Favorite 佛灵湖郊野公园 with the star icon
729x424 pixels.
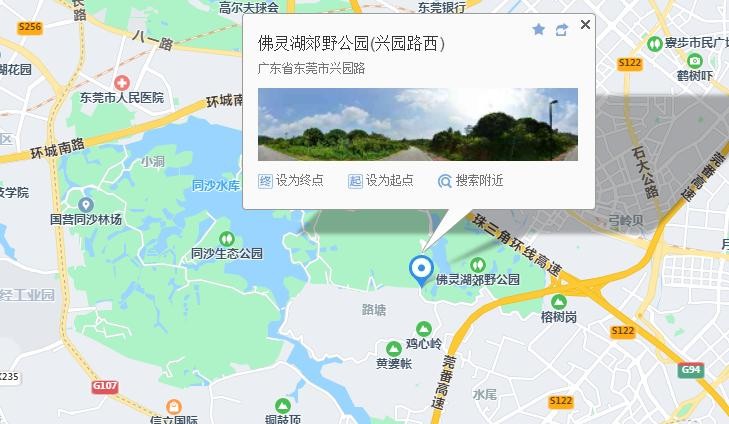tap(539, 30)
